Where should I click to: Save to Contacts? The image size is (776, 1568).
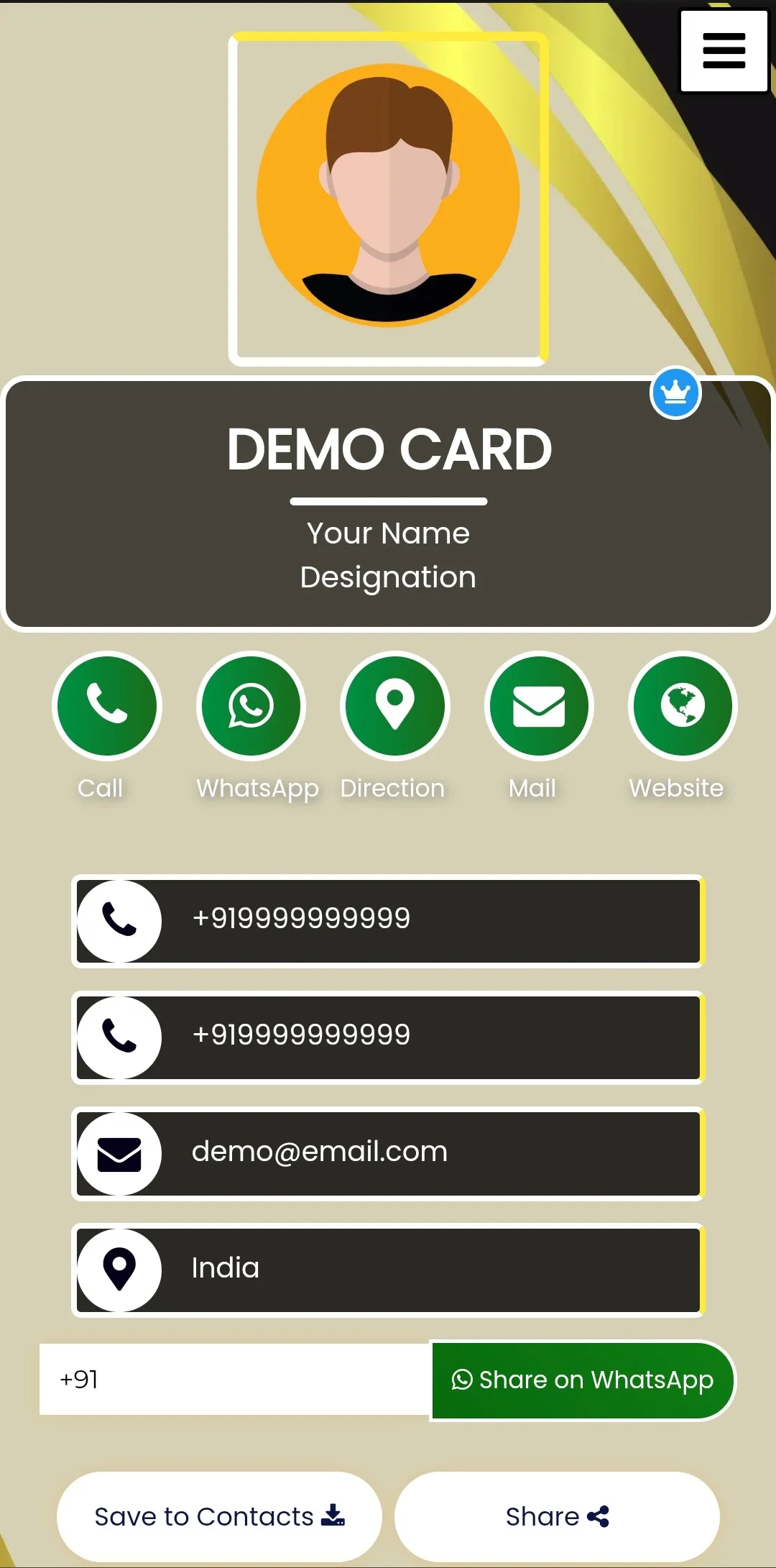pyautogui.click(x=219, y=1516)
